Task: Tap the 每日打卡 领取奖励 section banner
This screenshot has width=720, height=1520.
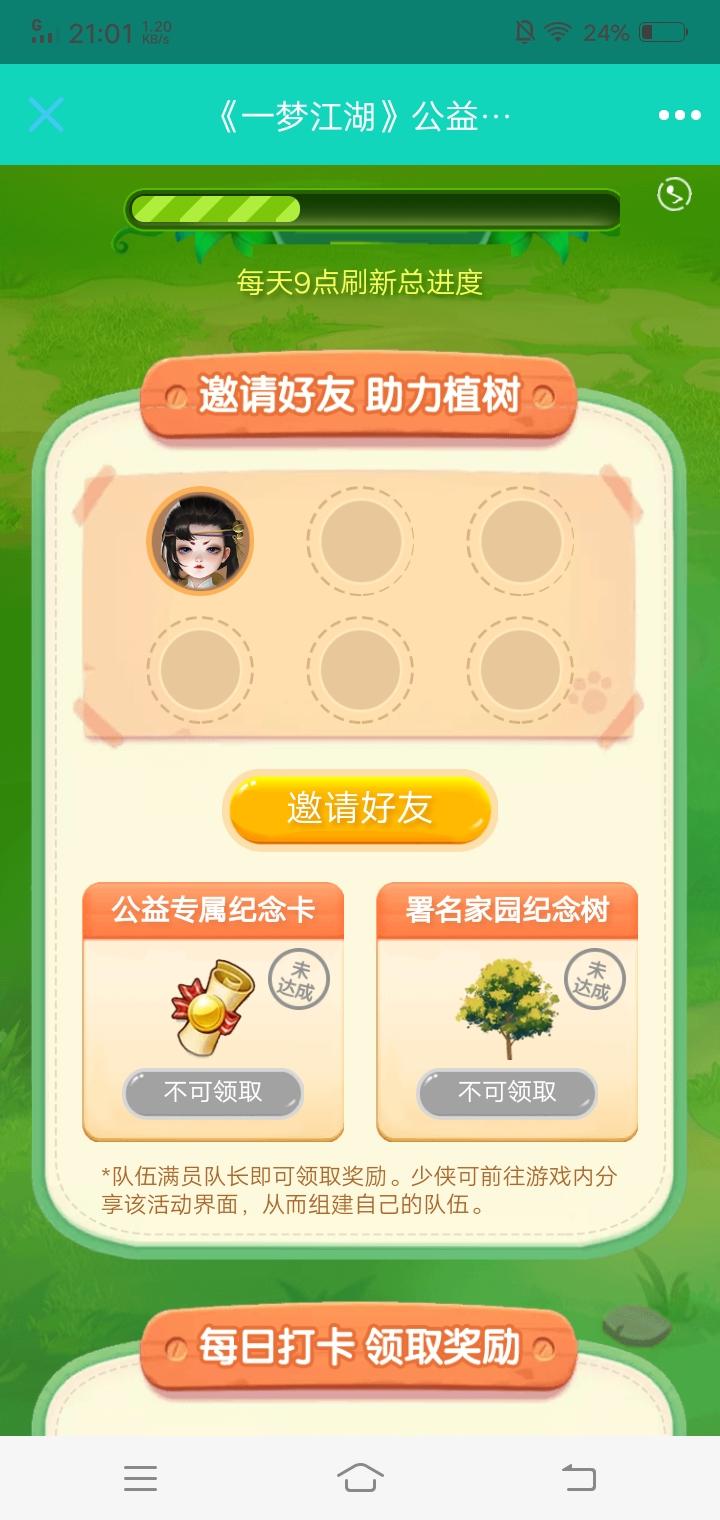Action: (x=360, y=1347)
